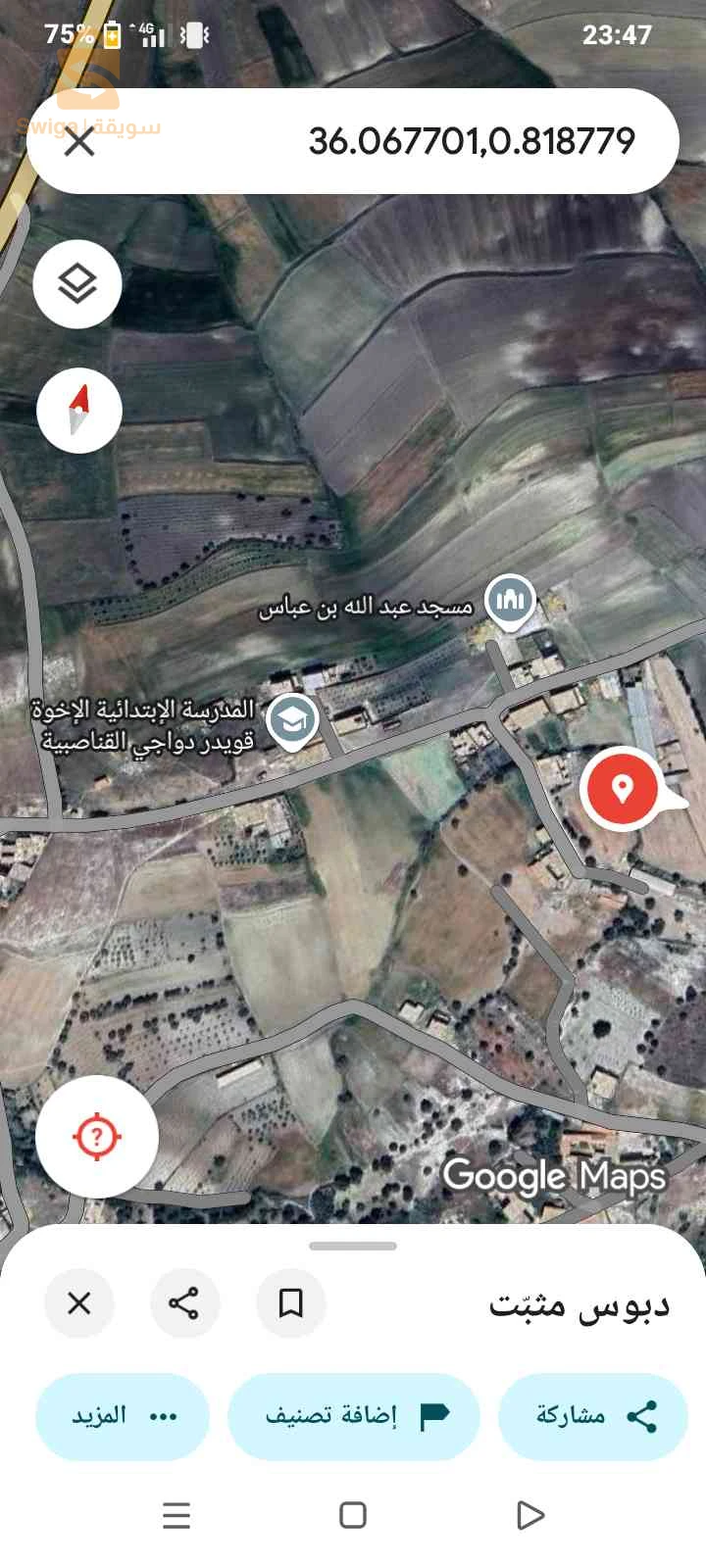Open the map layers selector
The height and width of the screenshot is (1568, 706).
(x=77, y=284)
